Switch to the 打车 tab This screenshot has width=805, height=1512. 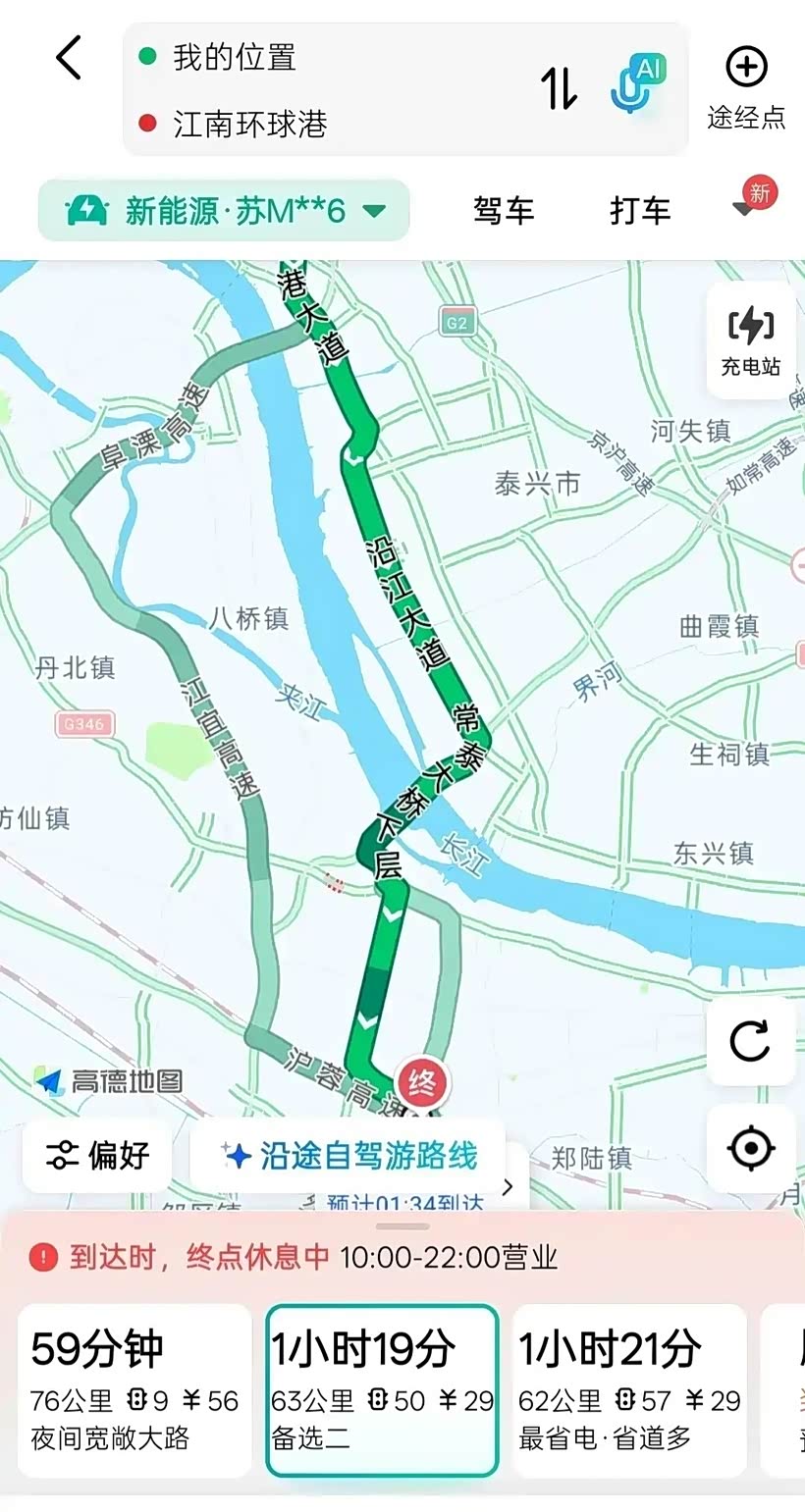[x=640, y=210]
